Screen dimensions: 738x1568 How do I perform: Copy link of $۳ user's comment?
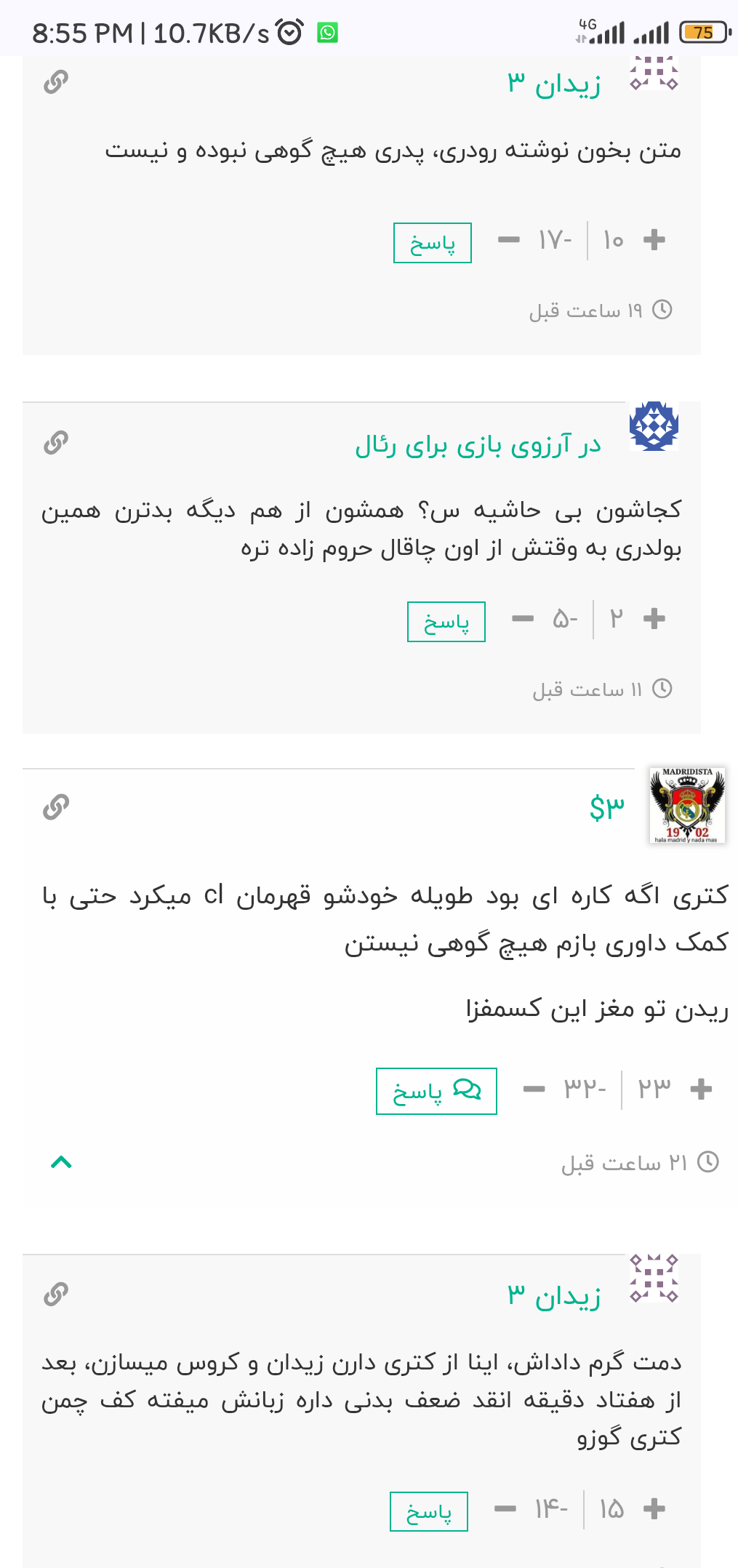56,807
